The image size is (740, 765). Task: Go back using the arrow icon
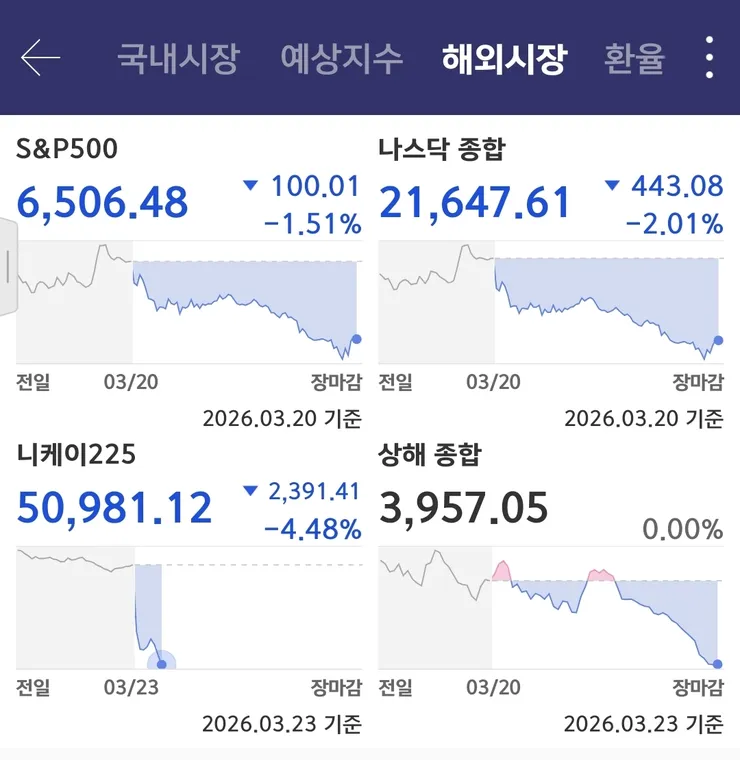[40, 58]
